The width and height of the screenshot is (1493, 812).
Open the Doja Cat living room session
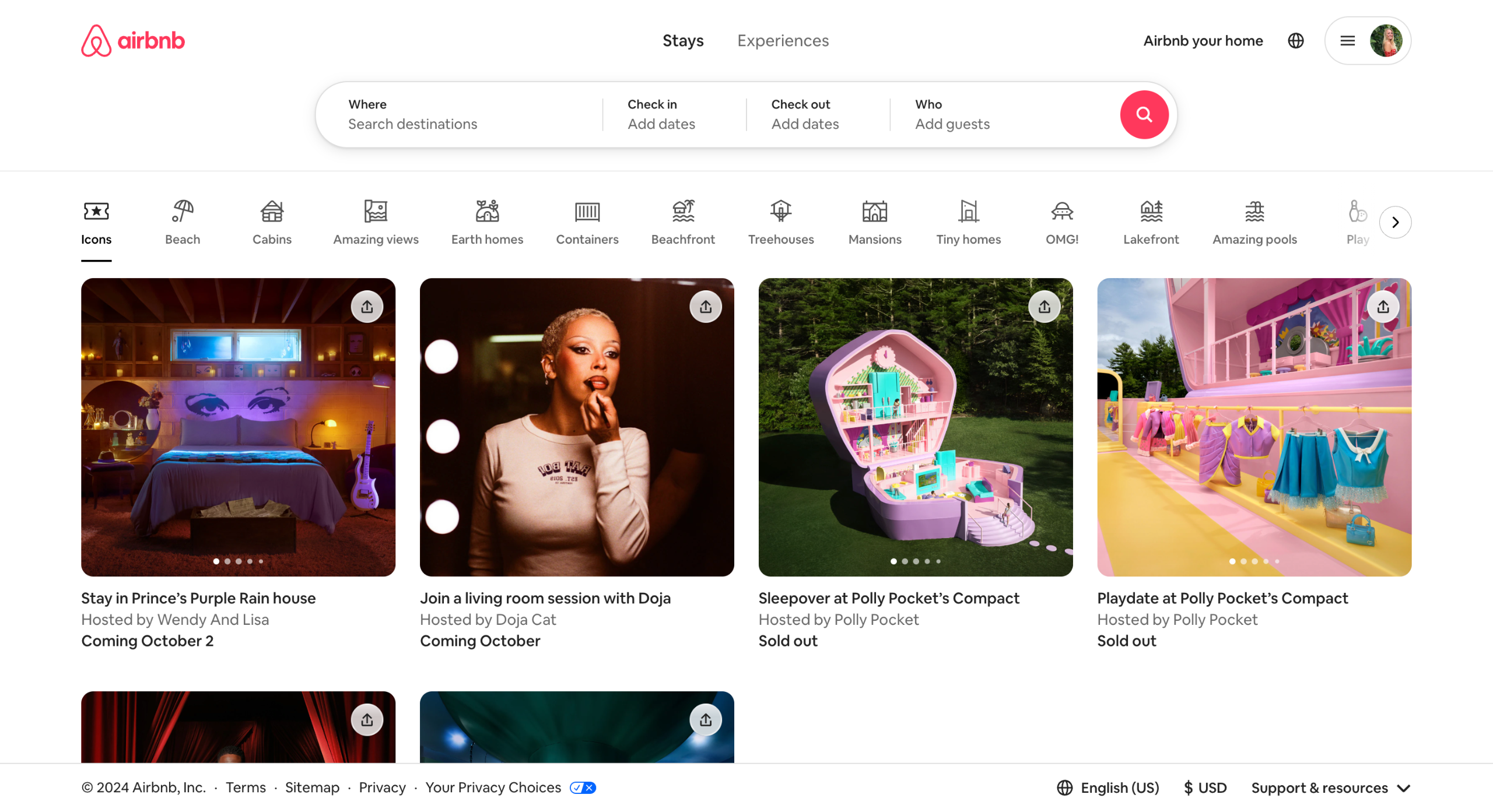(576, 427)
